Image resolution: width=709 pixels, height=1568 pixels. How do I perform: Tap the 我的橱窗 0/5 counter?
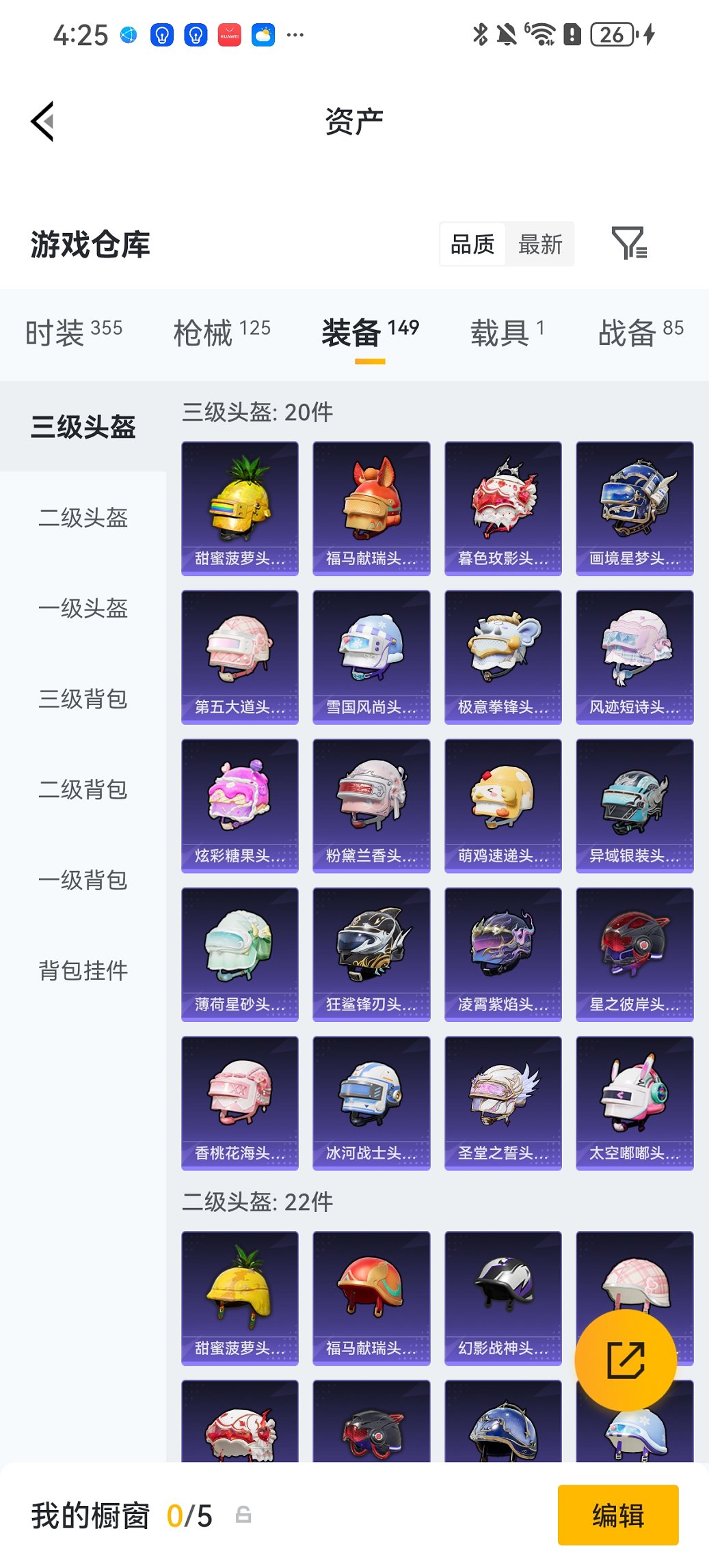click(122, 1517)
